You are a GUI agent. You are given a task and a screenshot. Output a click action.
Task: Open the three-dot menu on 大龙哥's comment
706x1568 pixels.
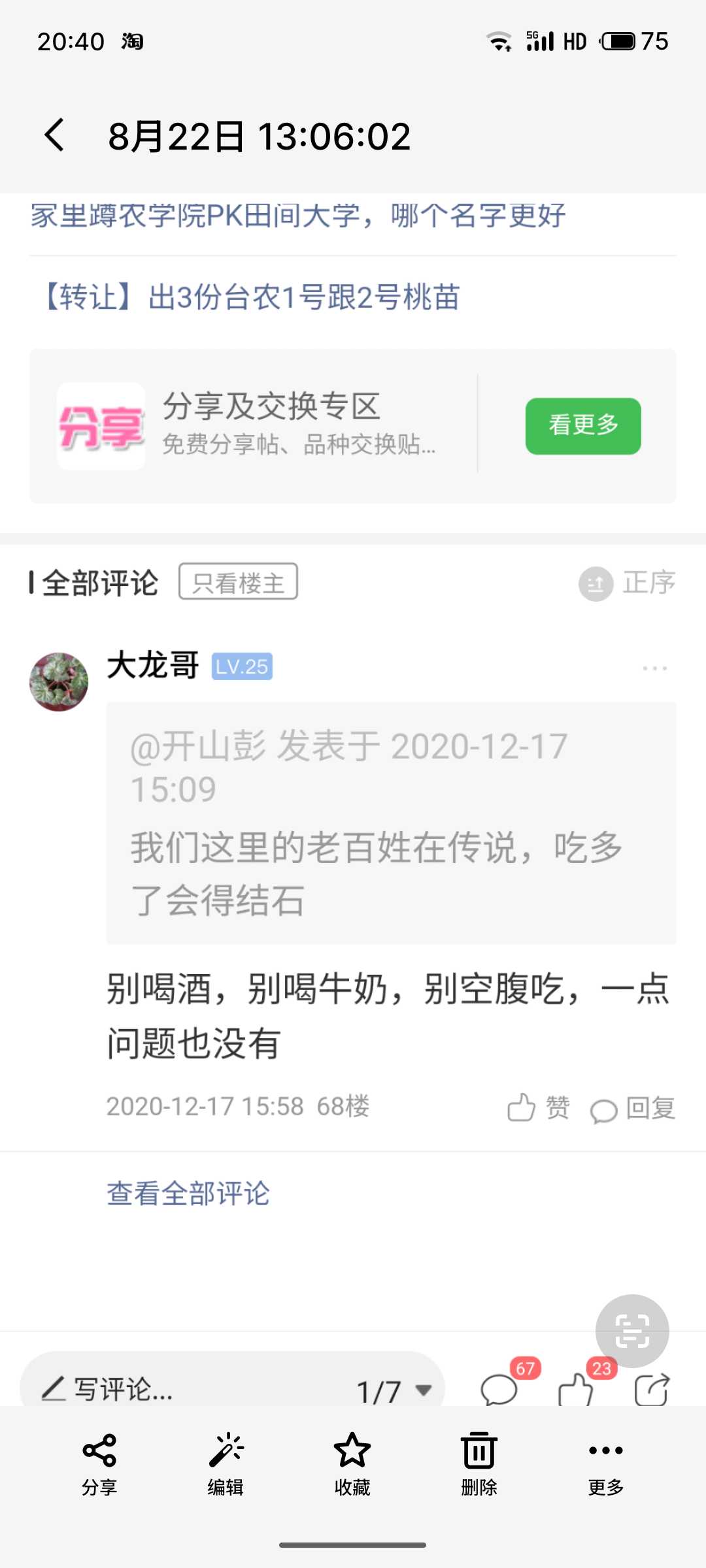655,668
